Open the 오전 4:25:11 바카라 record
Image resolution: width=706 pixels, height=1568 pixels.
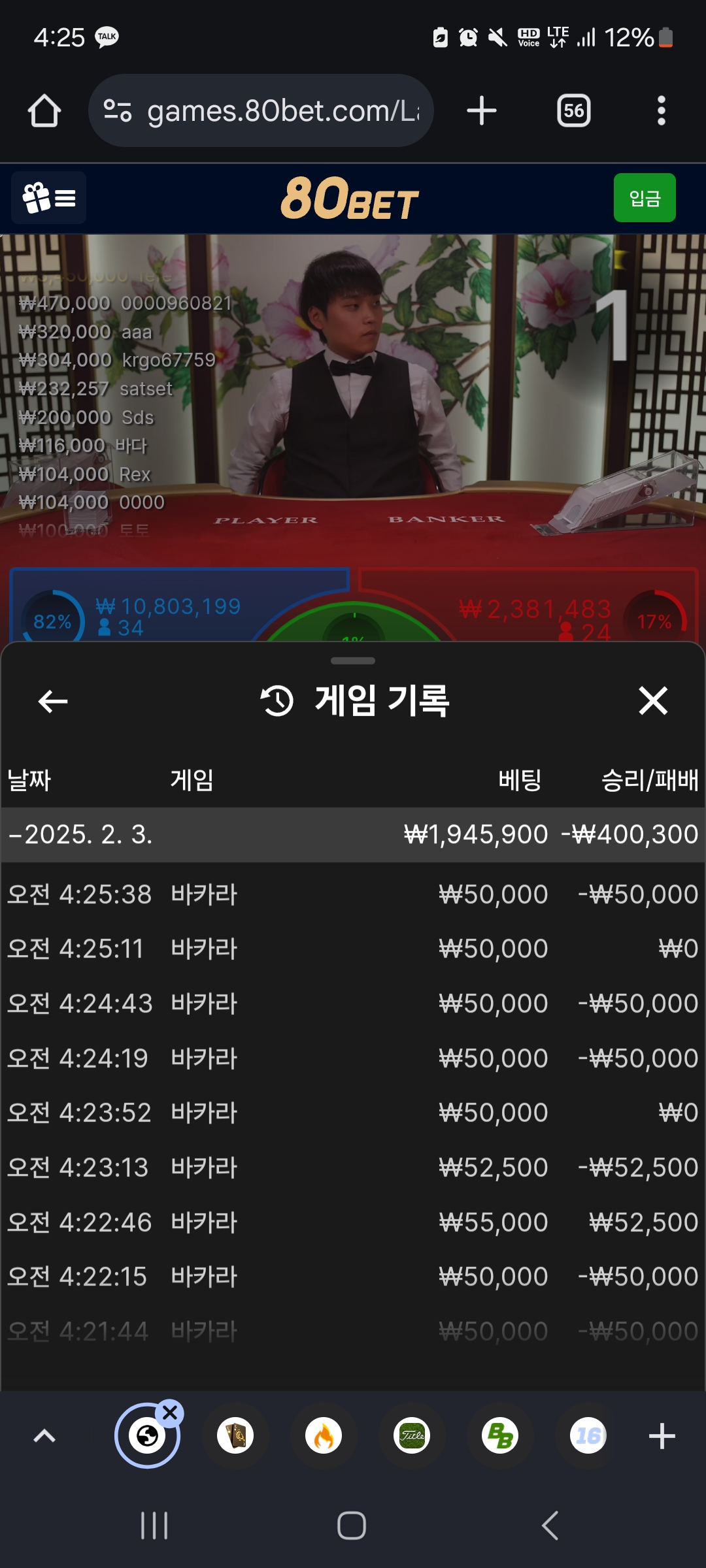click(353, 949)
